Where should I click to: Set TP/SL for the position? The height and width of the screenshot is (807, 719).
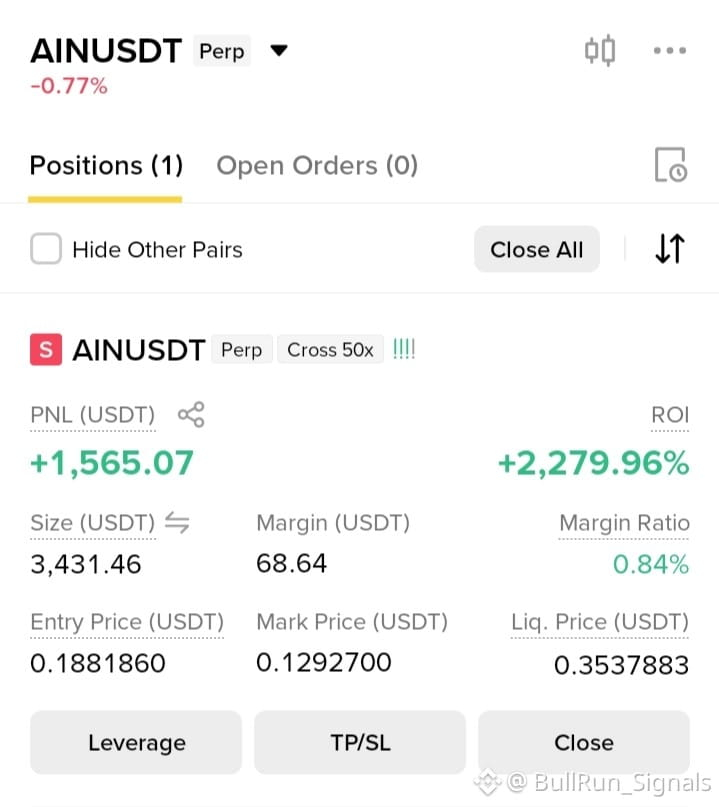360,742
